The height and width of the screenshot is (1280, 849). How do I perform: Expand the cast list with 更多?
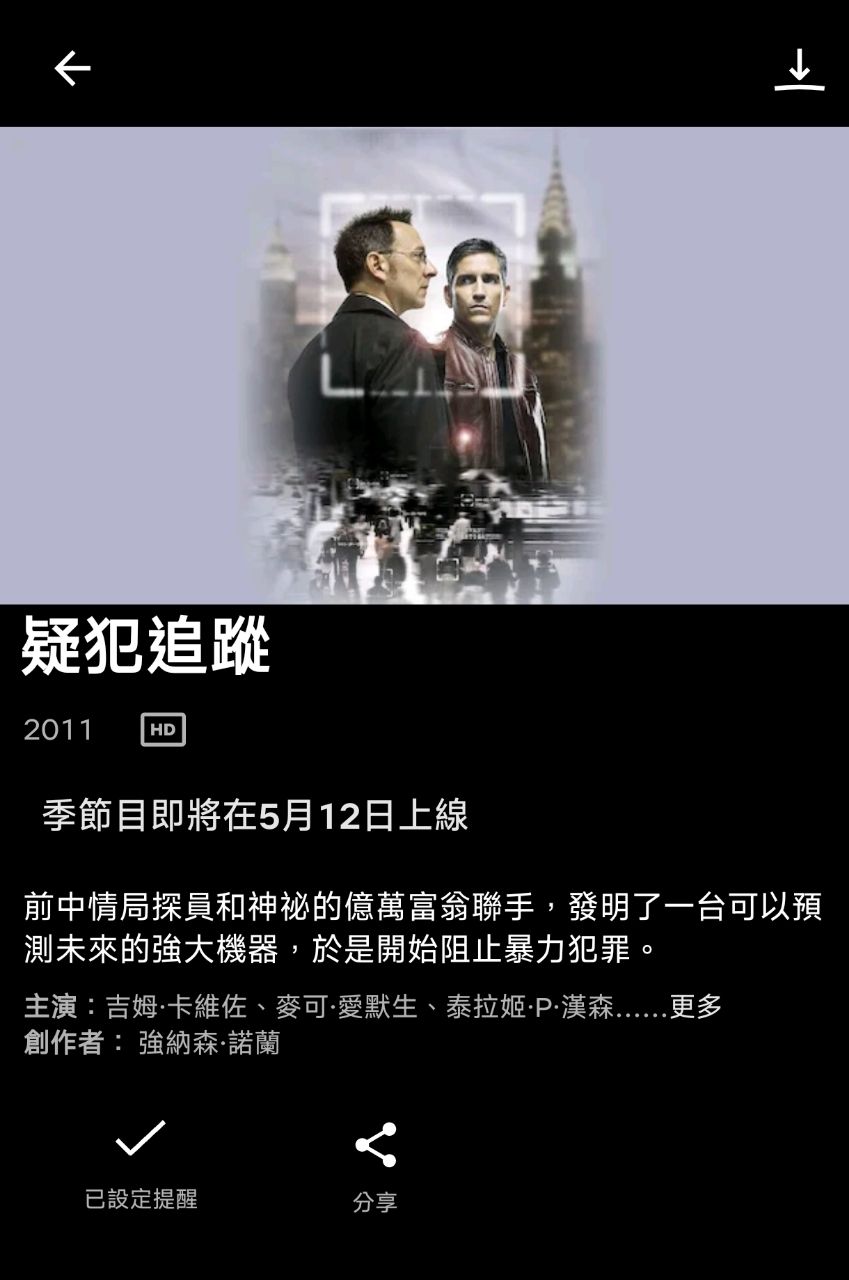[x=696, y=1007]
